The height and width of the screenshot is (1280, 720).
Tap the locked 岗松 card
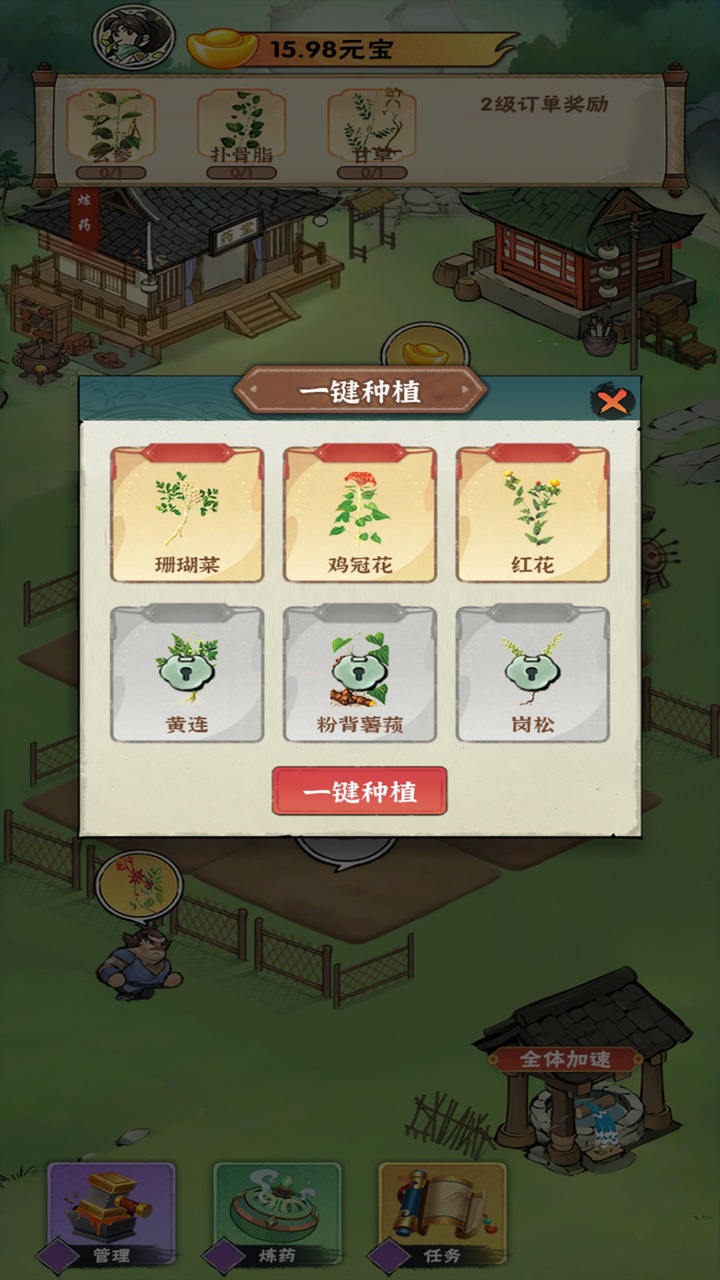click(x=533, y=674)
